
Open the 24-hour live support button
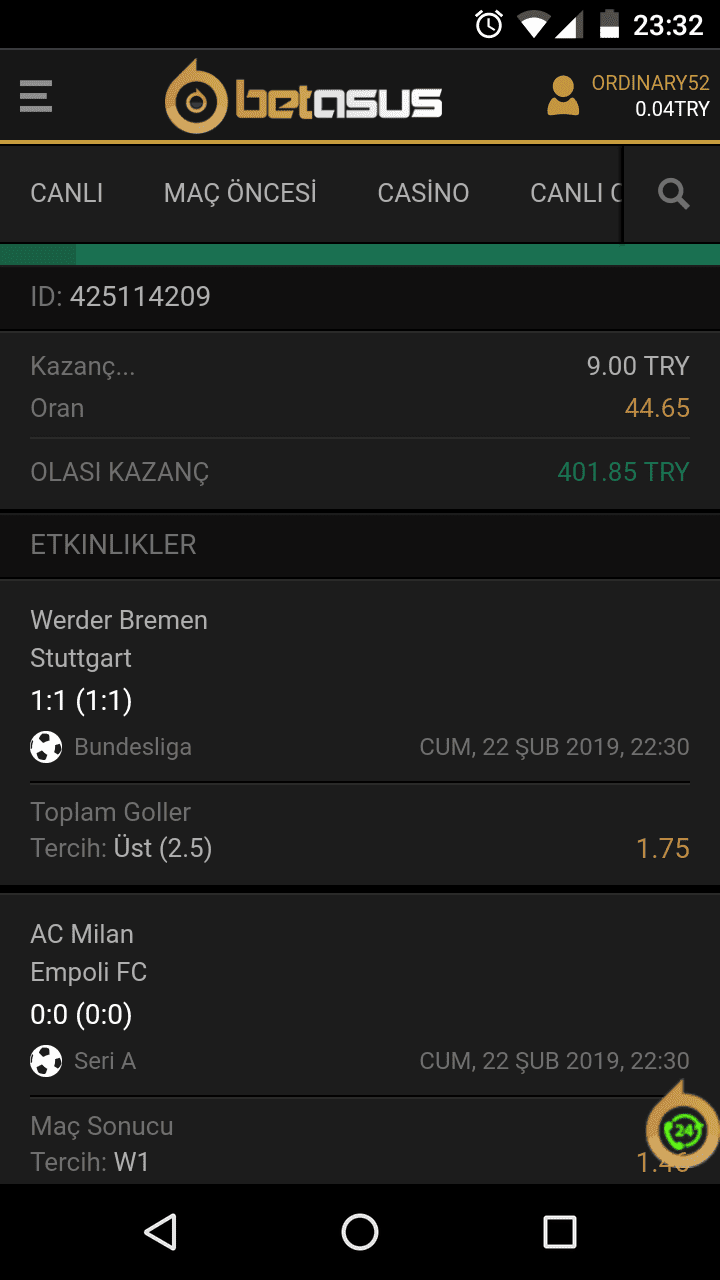click(x=683, y=1130)
